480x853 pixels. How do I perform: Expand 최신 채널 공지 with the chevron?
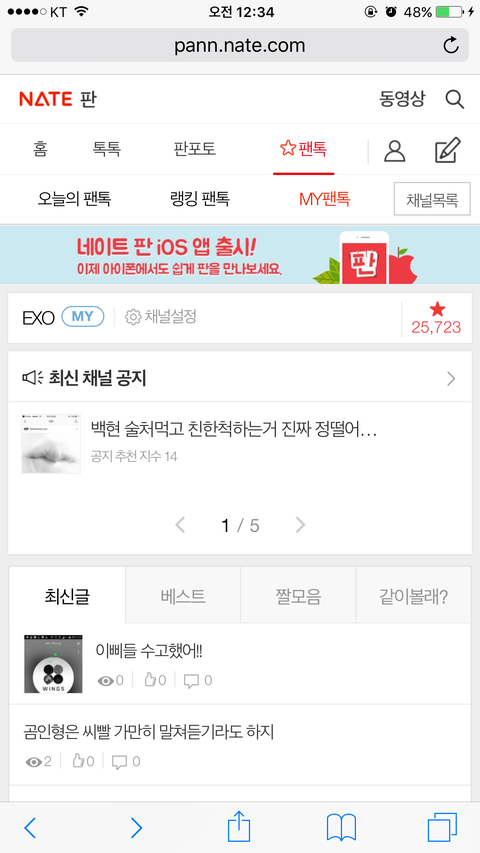(451, 379)
